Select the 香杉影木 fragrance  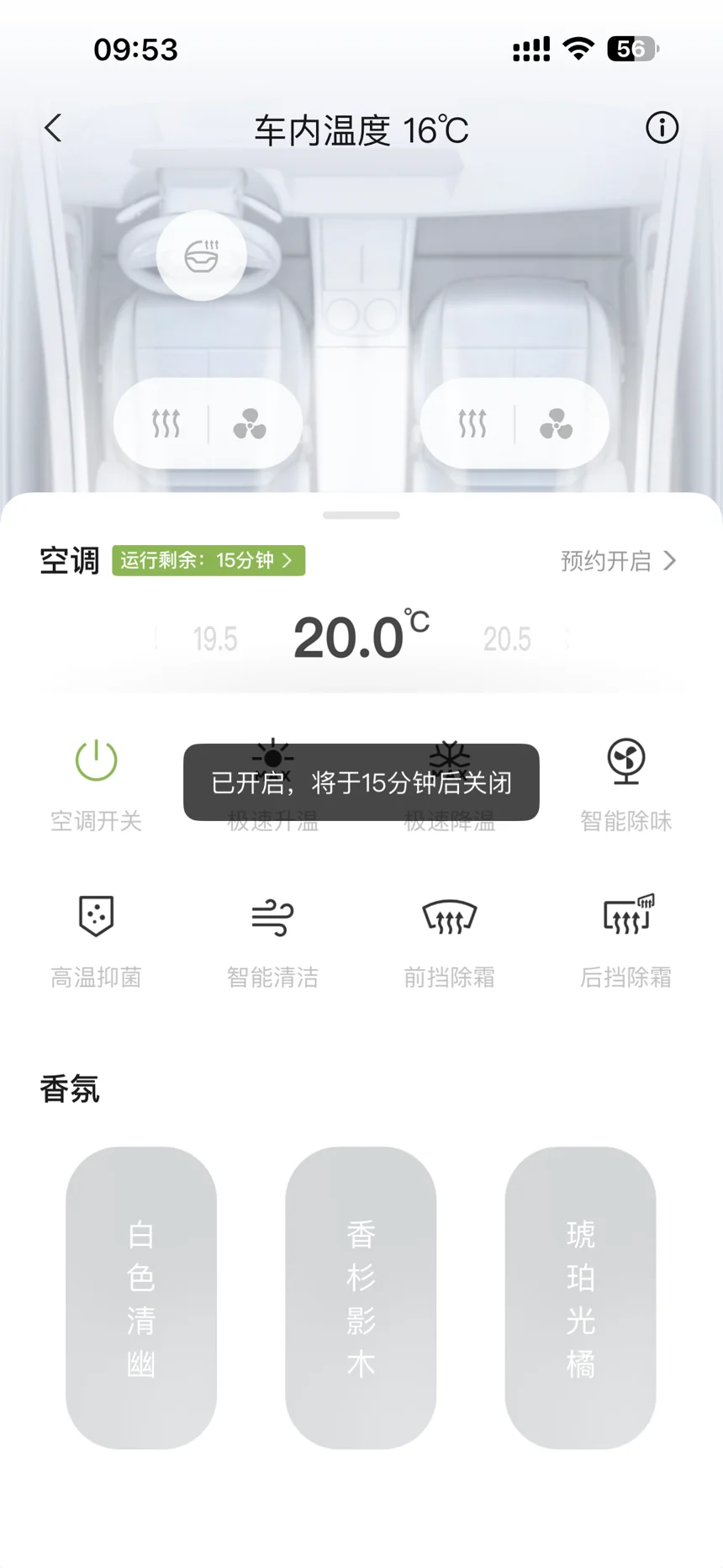[361, 1297]
